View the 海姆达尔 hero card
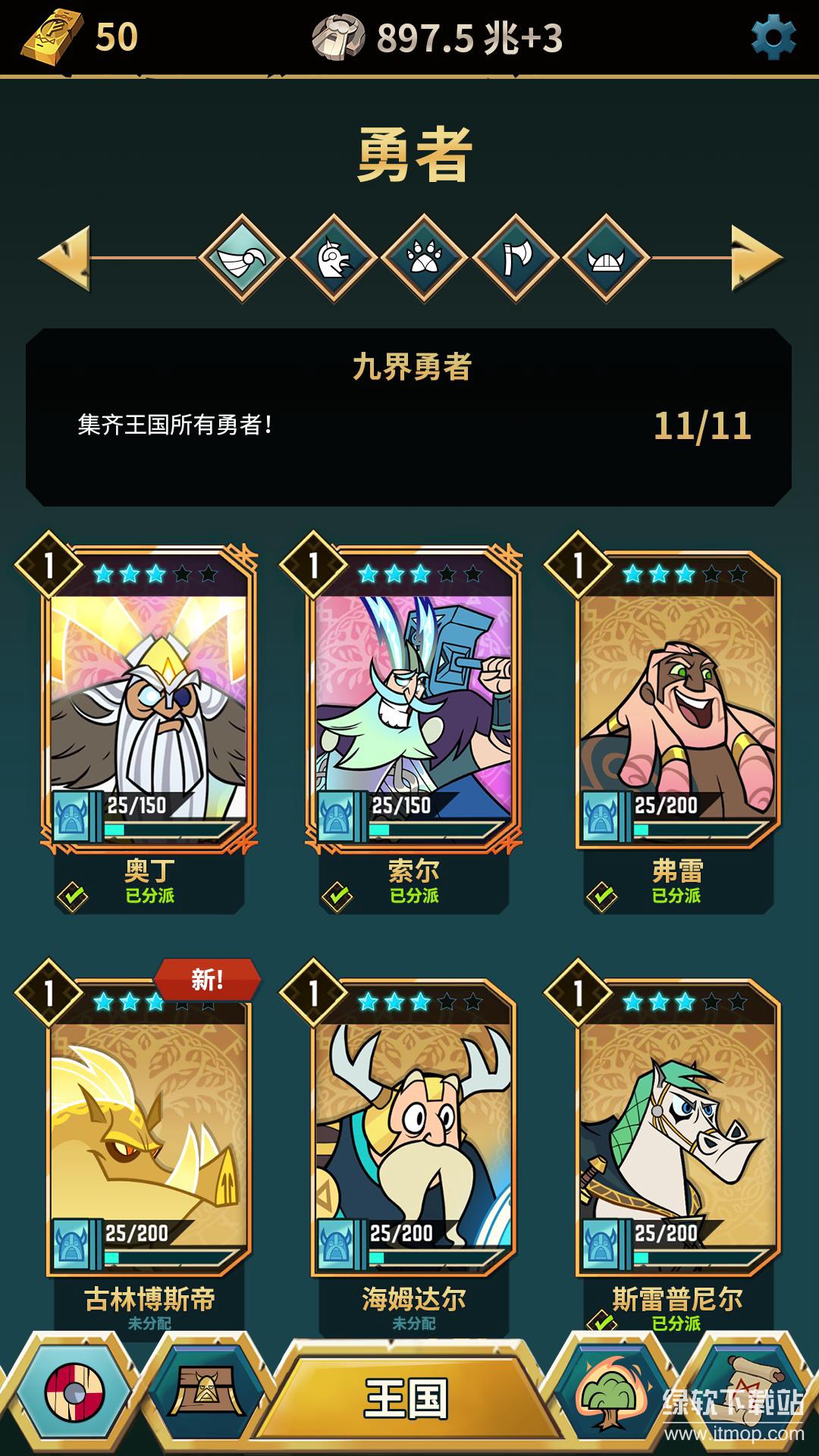The height and width of the screenshot is (1456, 819). coord(413,1130)
